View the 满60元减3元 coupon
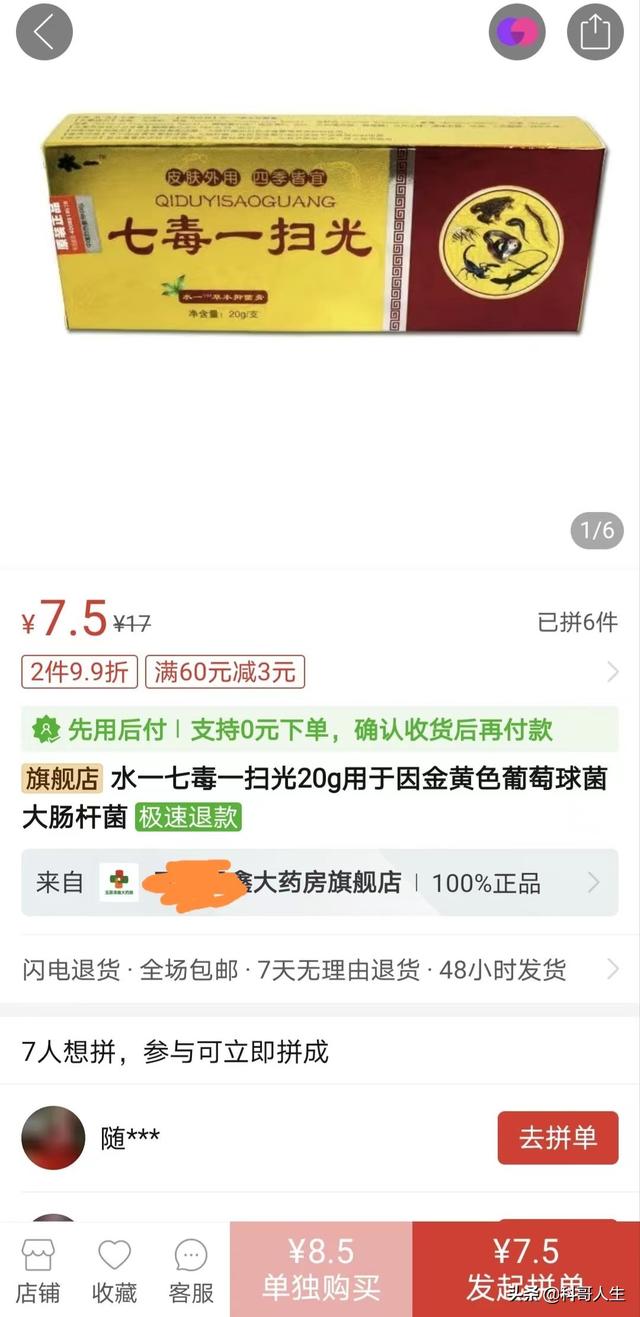The height and width of the screenshot is (1317, 640). tap(225, 672)
